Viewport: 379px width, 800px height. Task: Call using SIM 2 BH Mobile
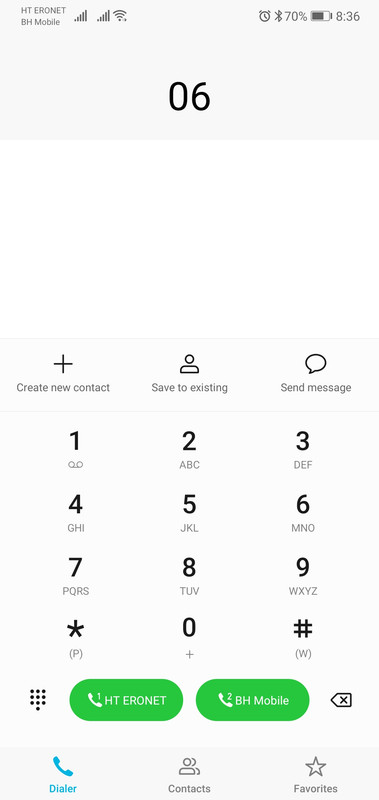tap(252, 700)
